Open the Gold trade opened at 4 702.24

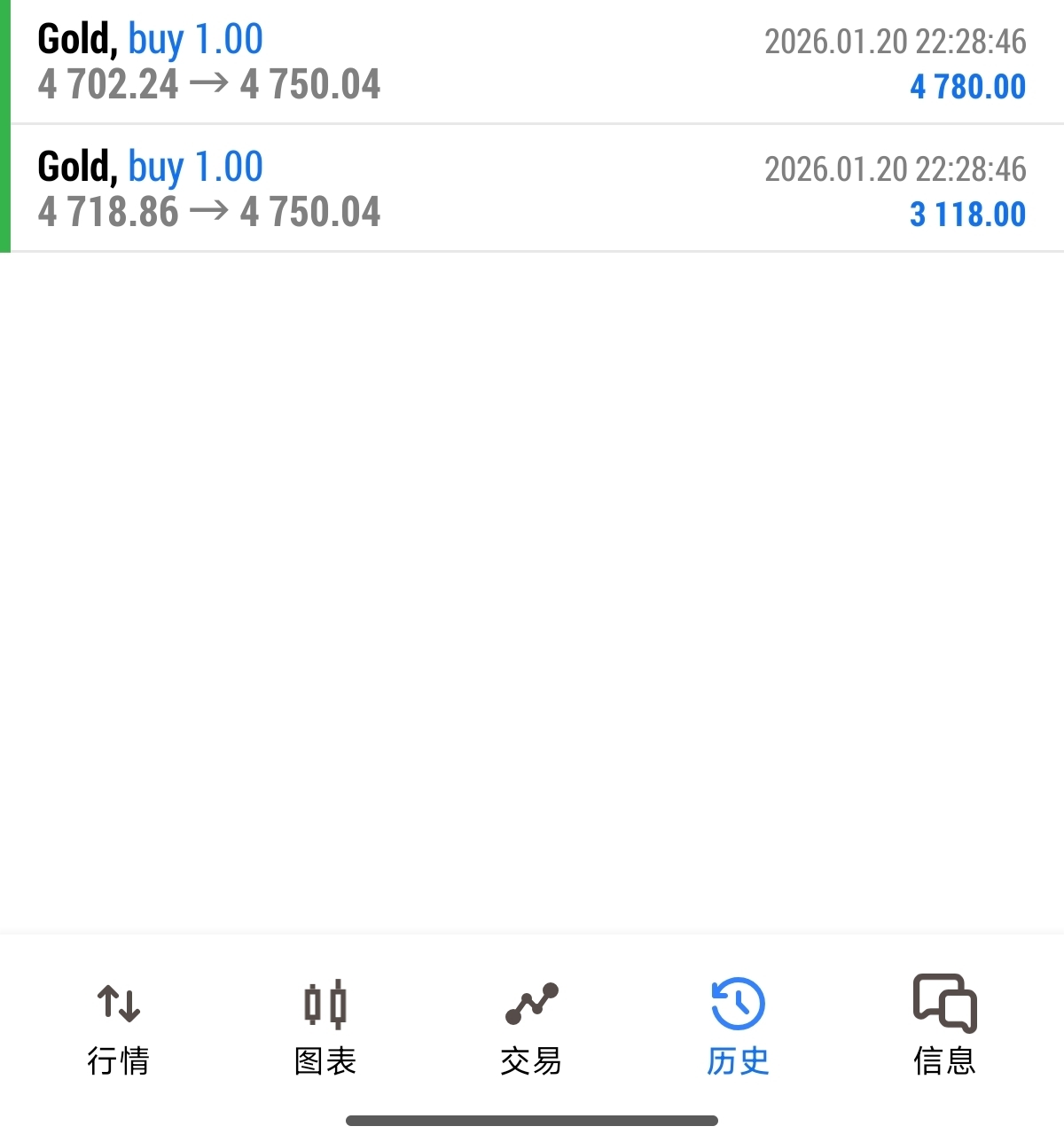click(532, 62)
